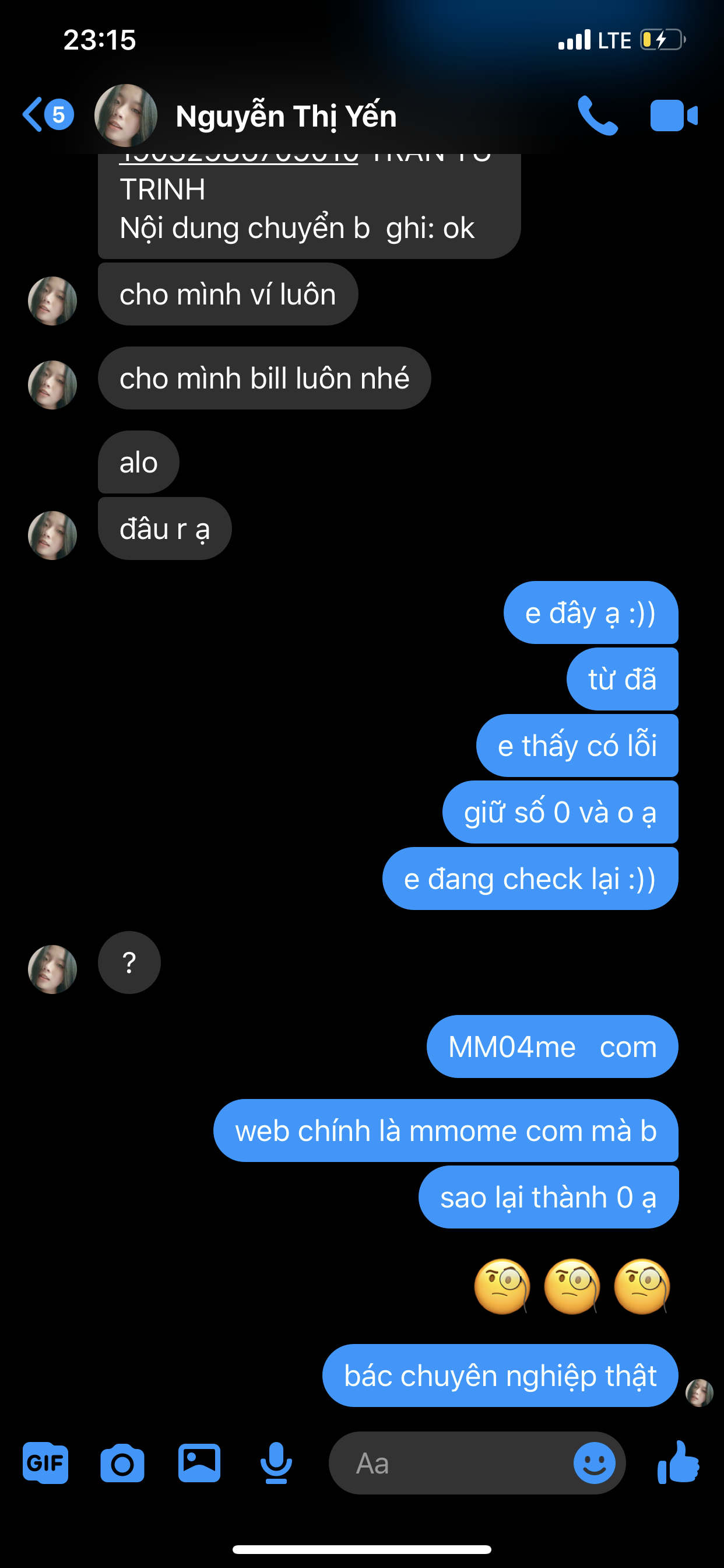Send a thumbs-up like
The height and width of the screenshot is (1568, 724).
coord(678,1462)
